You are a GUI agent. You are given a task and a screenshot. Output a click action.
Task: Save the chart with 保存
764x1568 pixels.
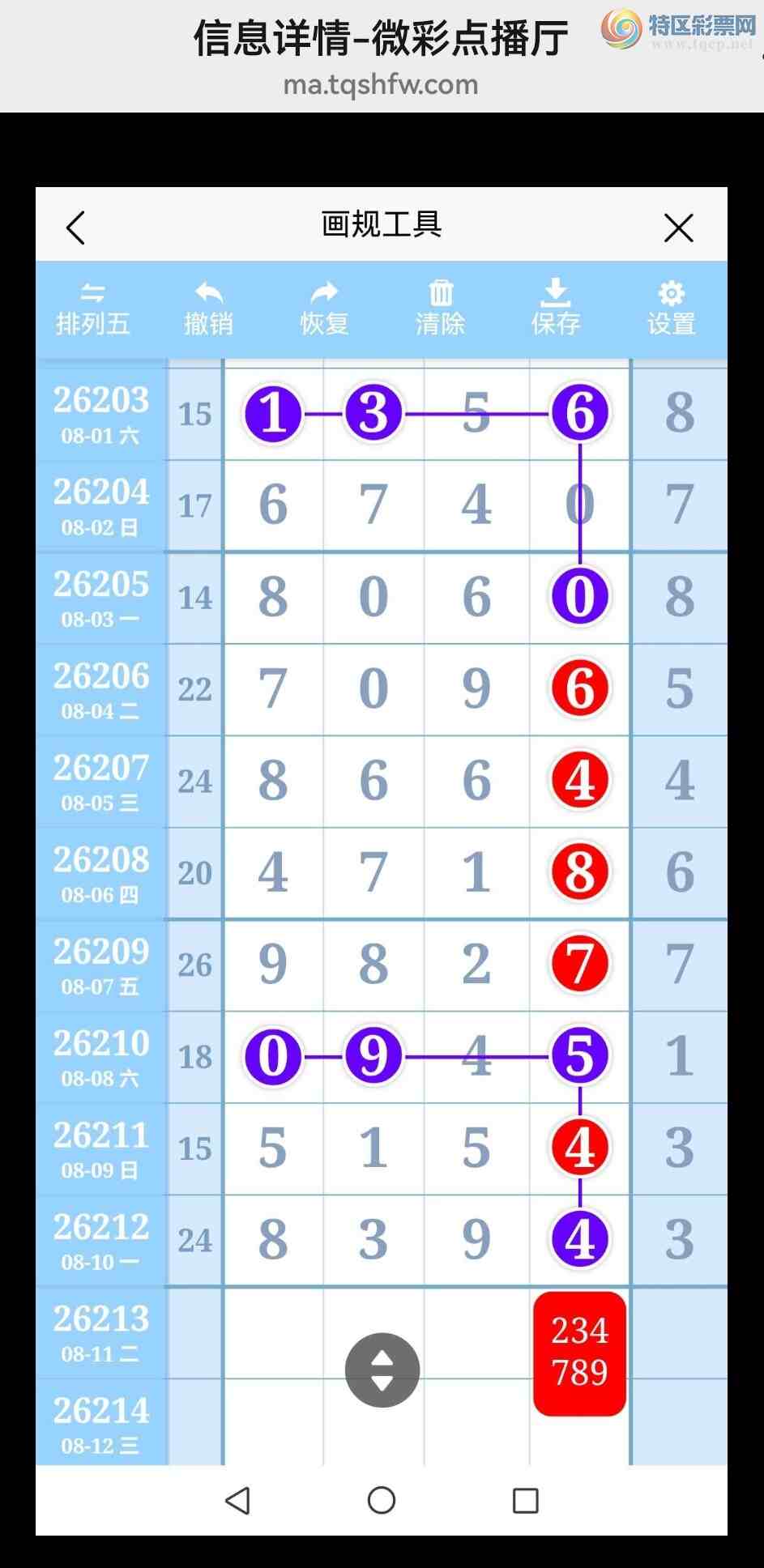point(556,309)
